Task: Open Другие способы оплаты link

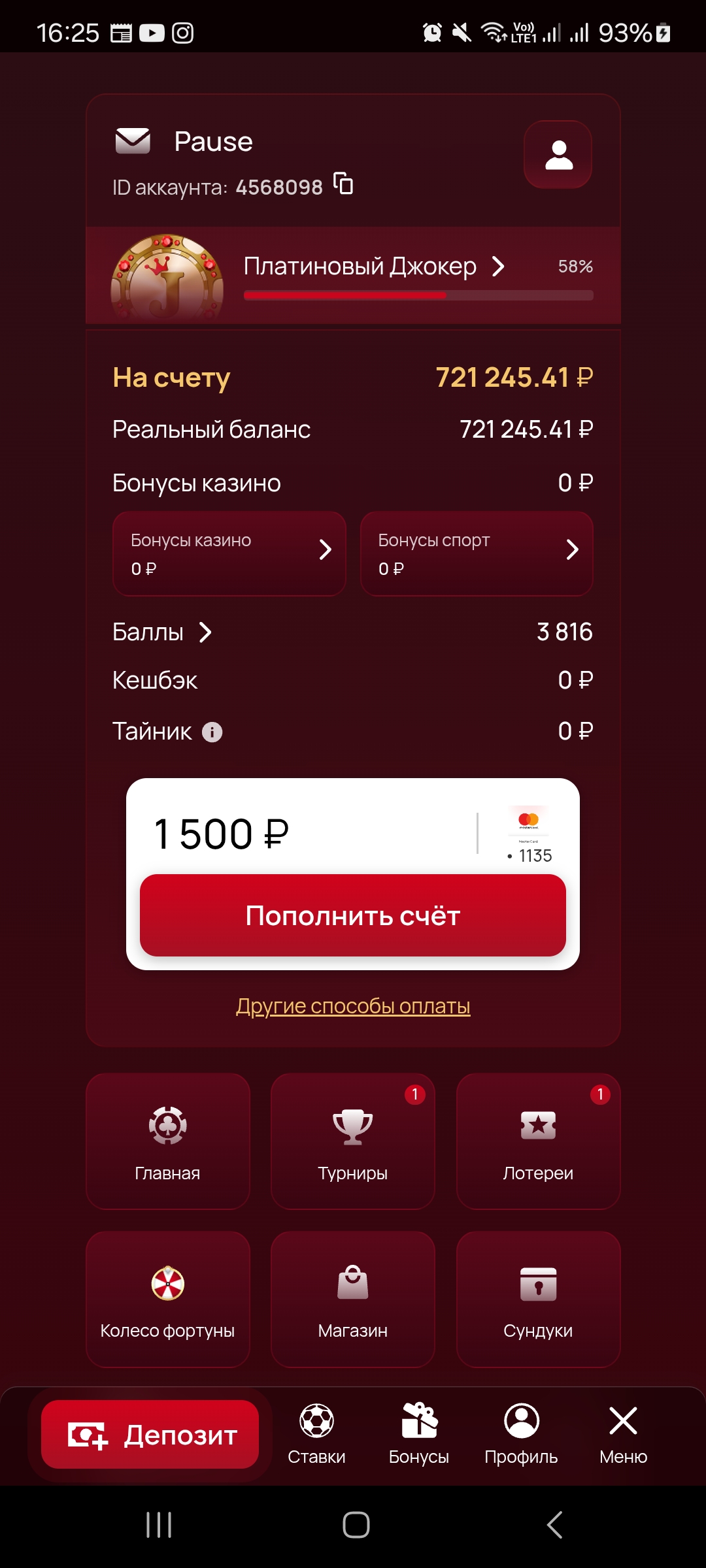Action: [353, 1006]
